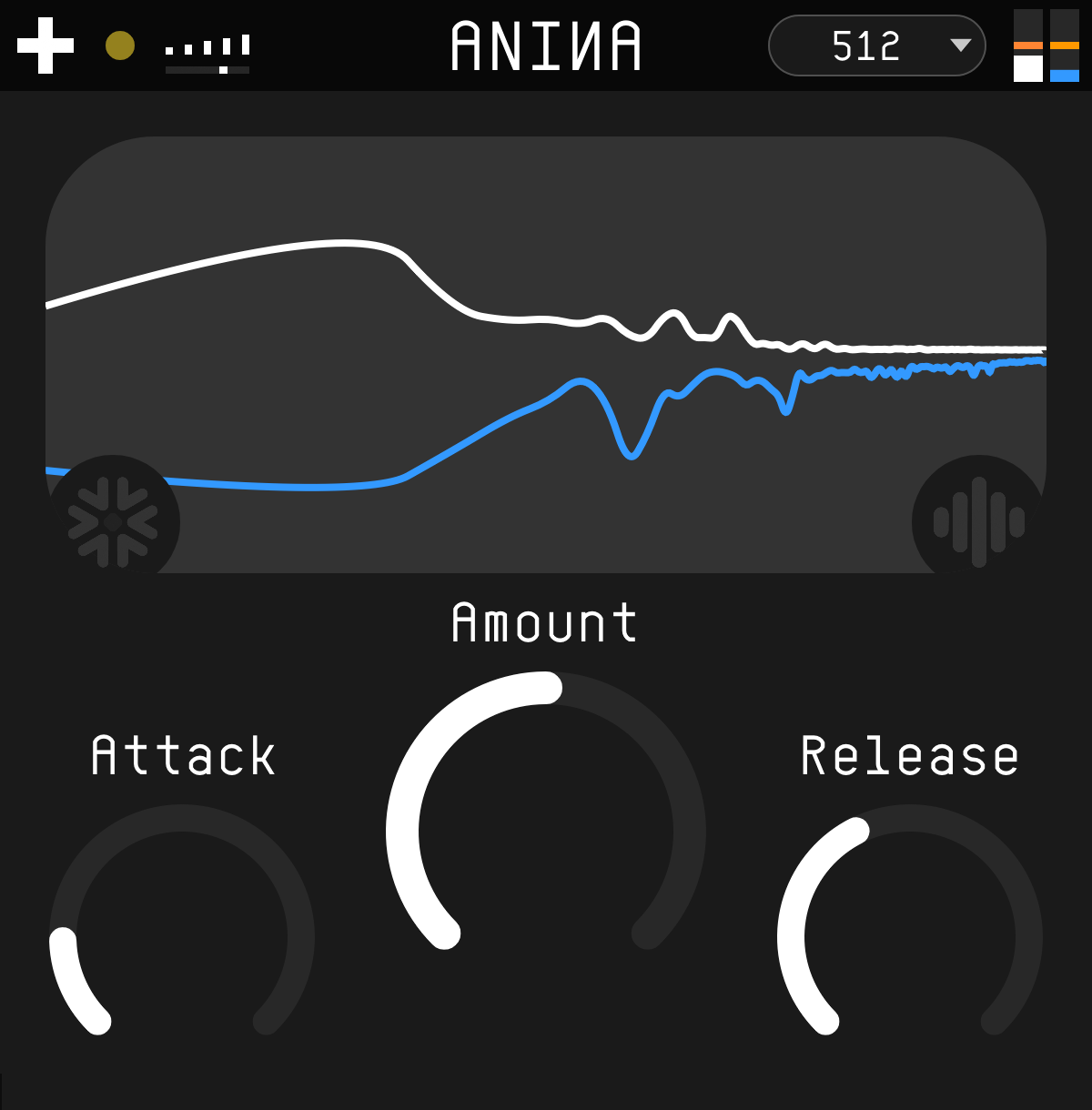Tap the plus icon in the header
Screen dimensions: 1092x1110
[45, 46]
